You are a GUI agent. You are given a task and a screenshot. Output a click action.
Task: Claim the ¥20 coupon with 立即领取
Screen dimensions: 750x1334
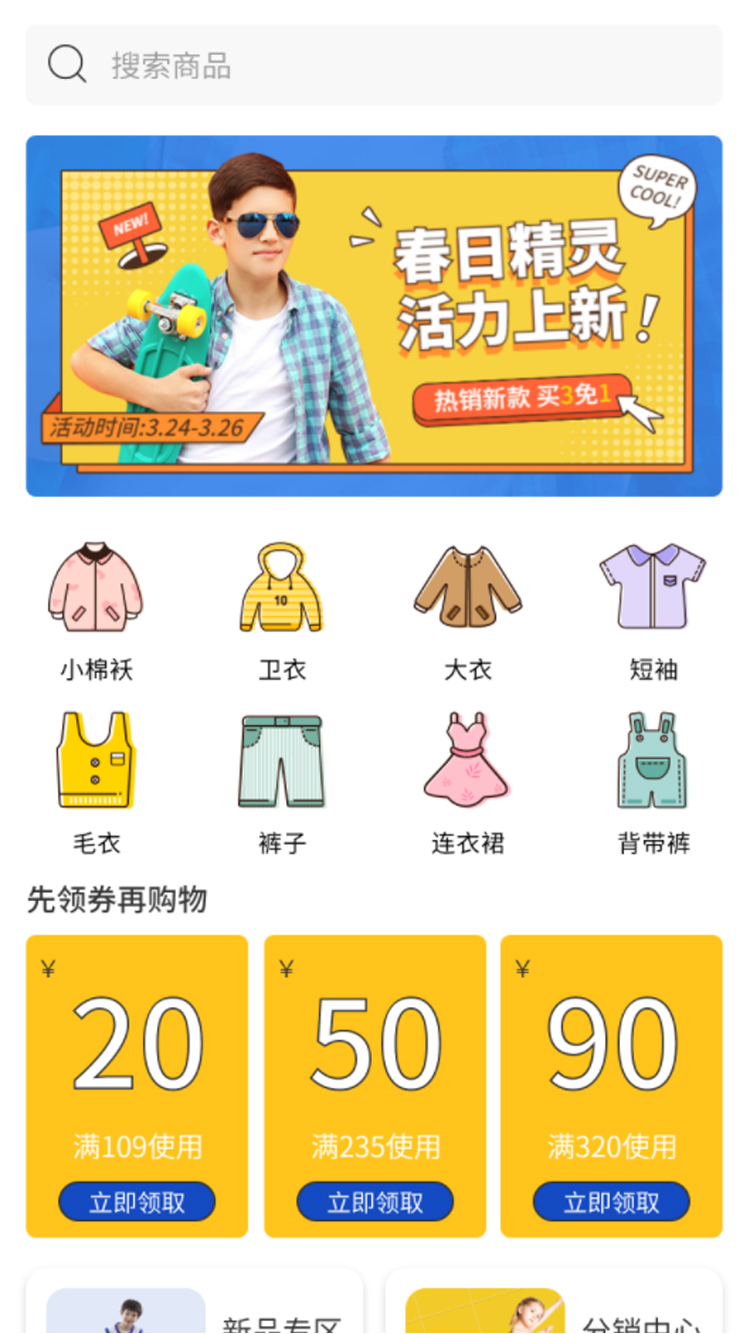click(137, 1202)
